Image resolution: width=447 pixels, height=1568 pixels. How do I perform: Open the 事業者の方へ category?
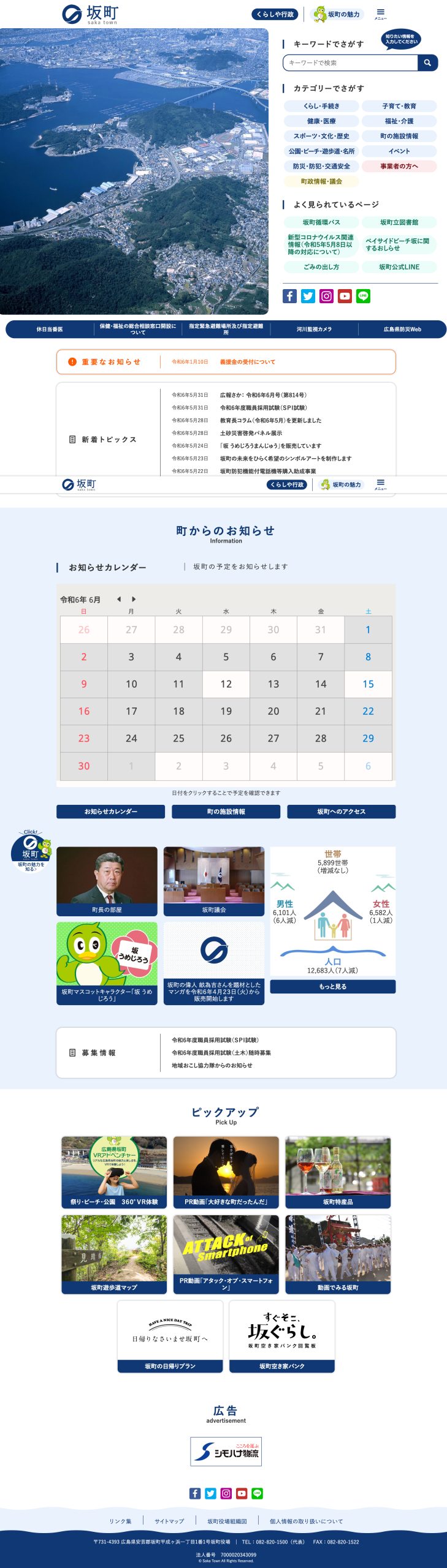399,166
